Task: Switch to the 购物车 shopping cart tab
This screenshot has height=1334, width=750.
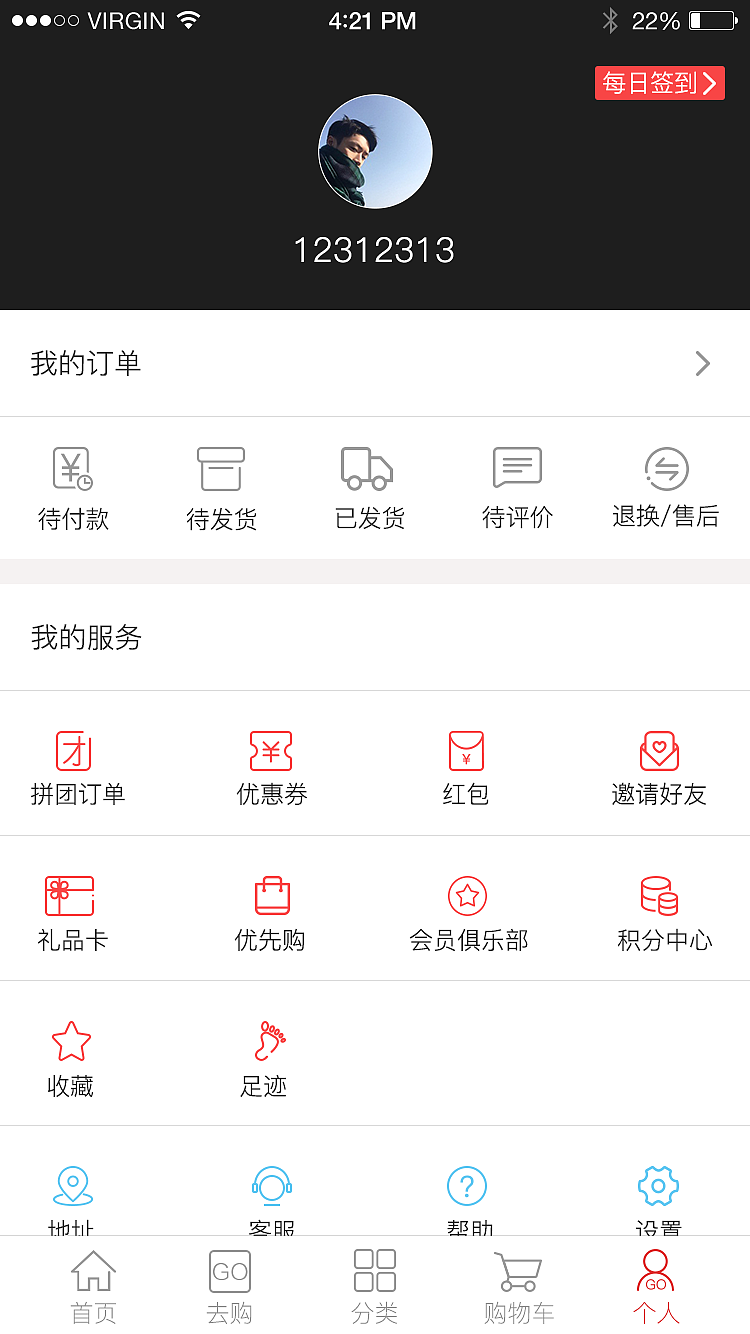Action: (518, 1286)
